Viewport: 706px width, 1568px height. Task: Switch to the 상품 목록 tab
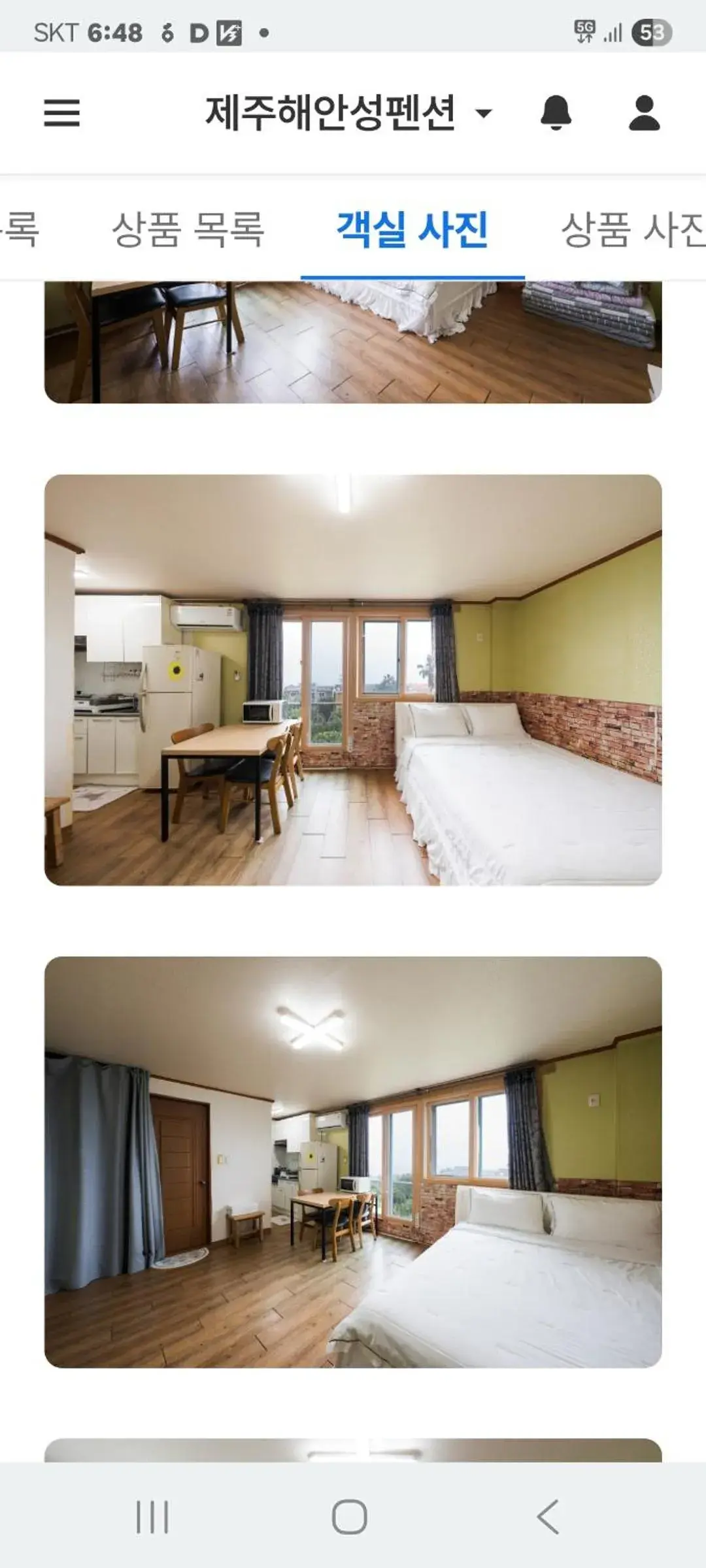pos(188,230)
